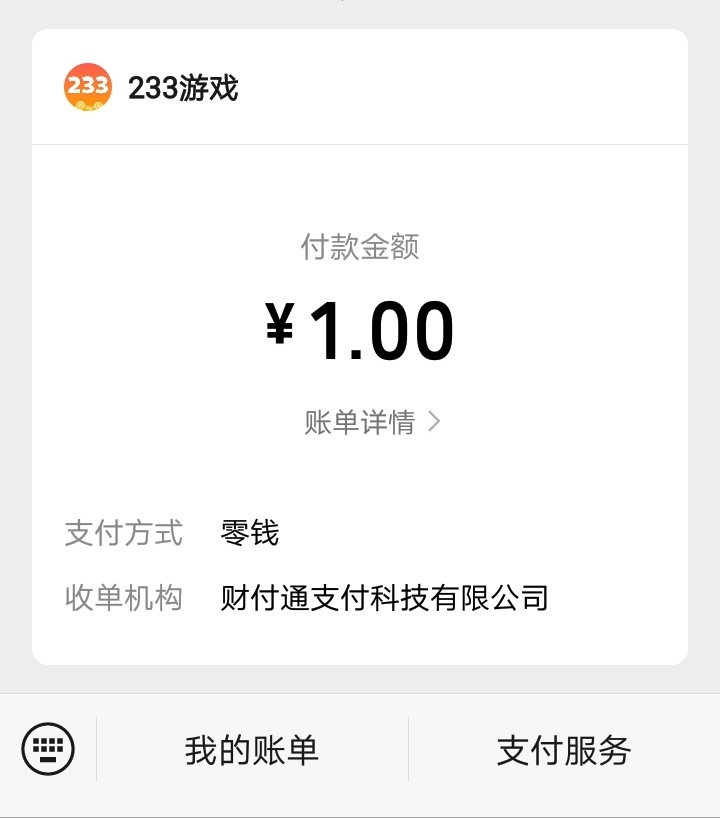The image size is (720, 818).
Task: Switch to the keyboard input icon
Action: (47, 749)
